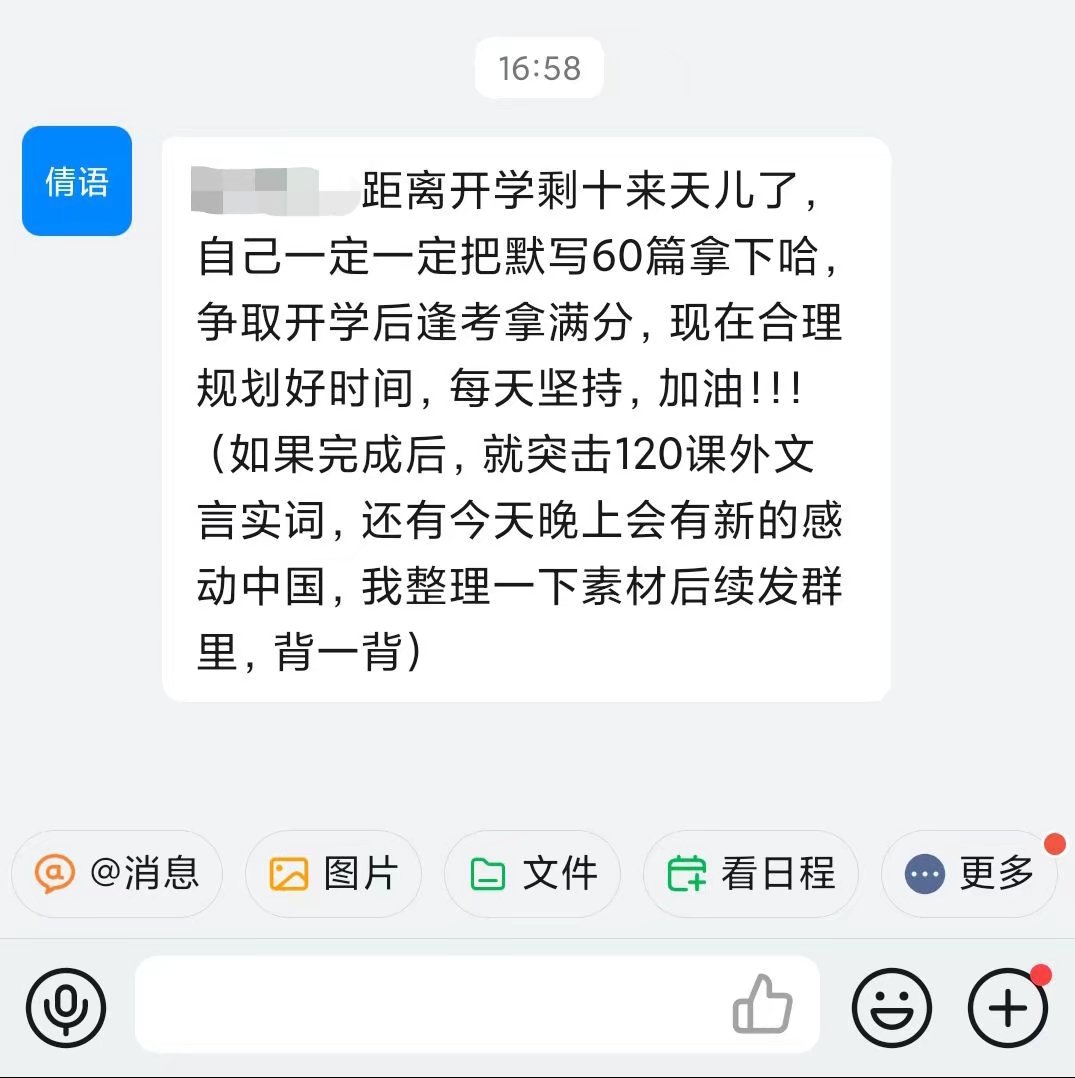This screenshot has height=1078, width=1075.
Task: Open the 文件 chip
Action: [532, 874]
